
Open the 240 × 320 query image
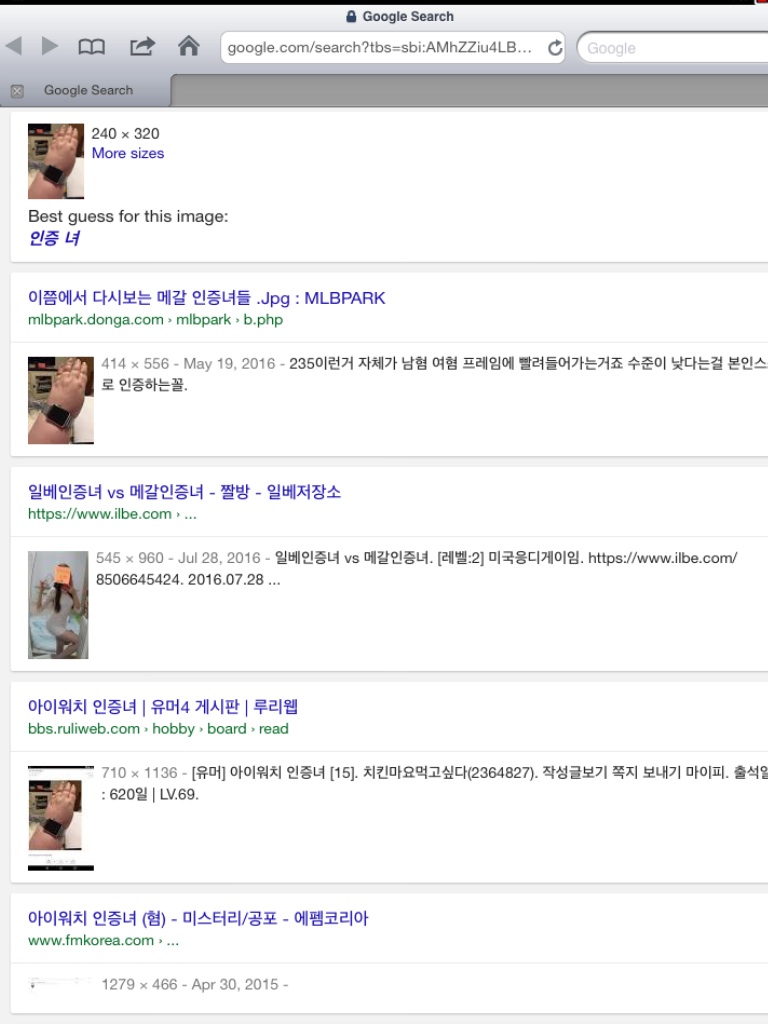point(56,161)
